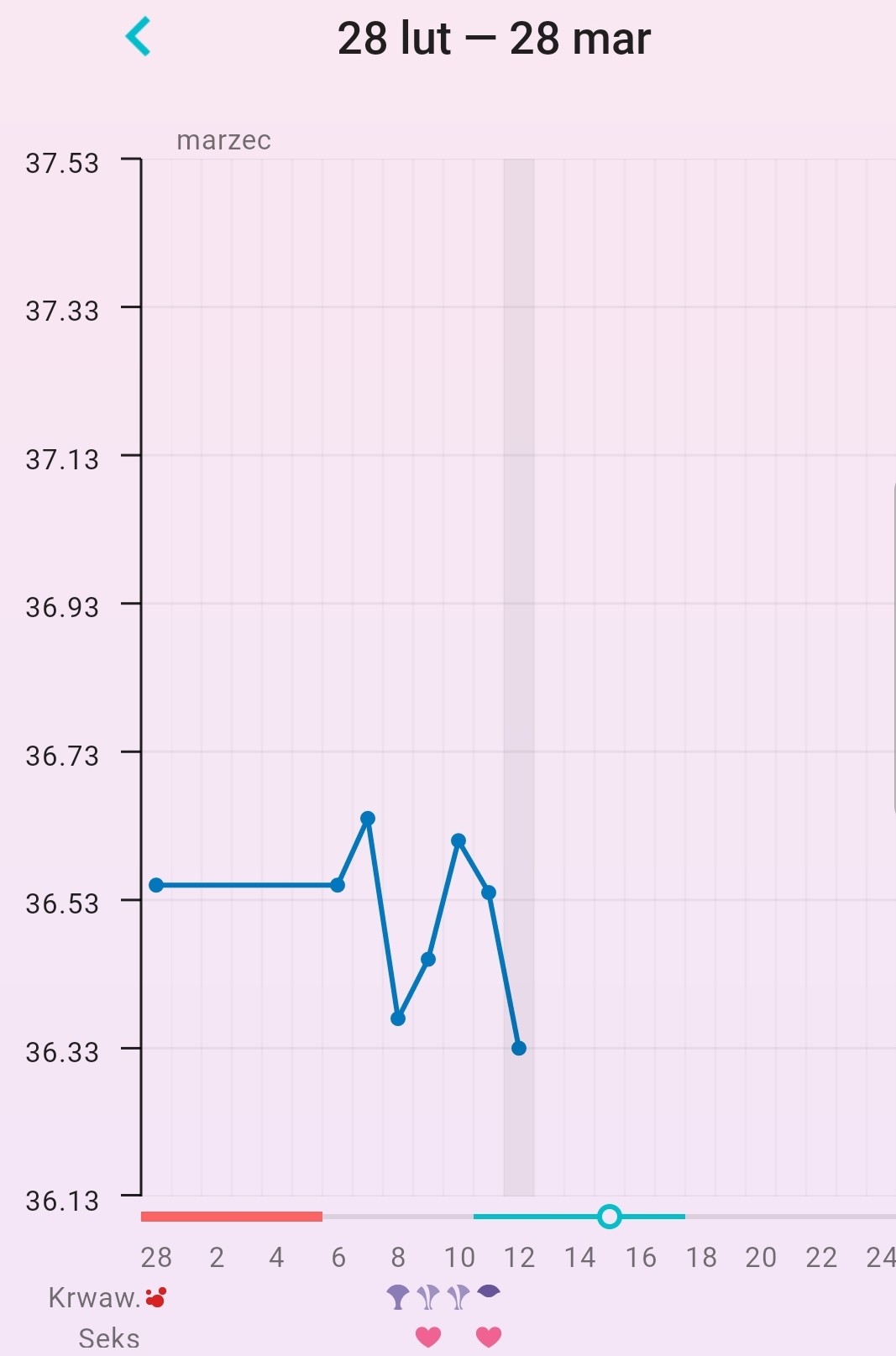Select the highest temperature point on March 7
This screenshot has height=1356, width=896.
pos(368,818)
